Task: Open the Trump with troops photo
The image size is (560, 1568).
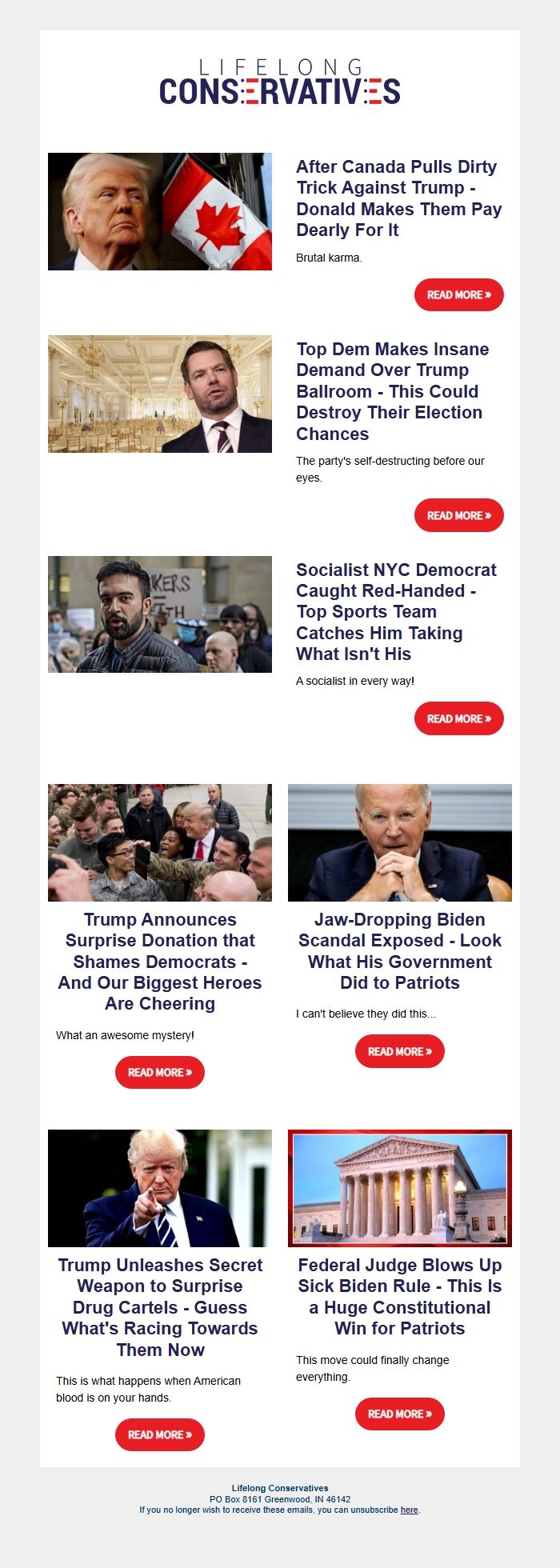Action: coord(160,843)
